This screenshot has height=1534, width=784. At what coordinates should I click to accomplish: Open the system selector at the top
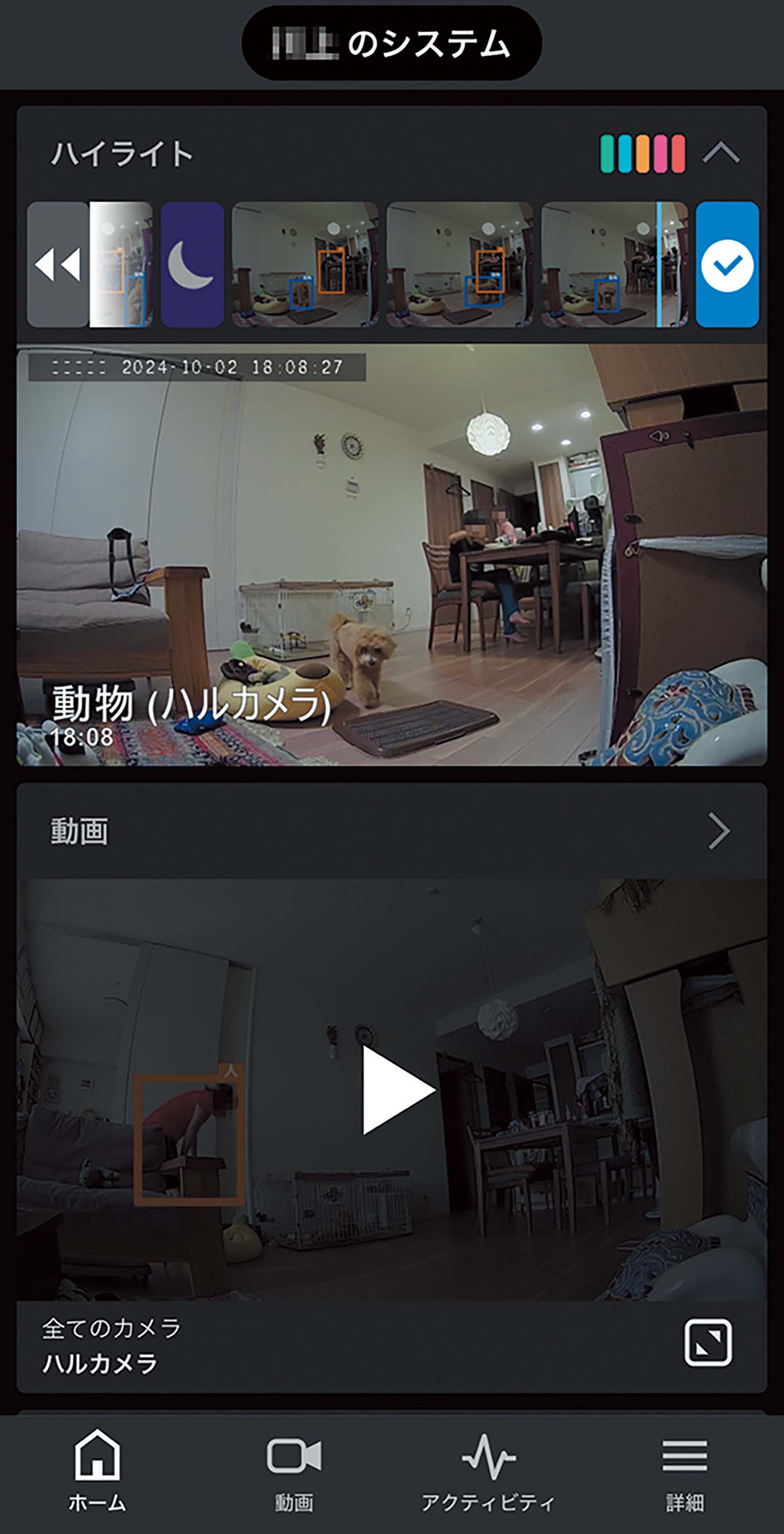(x=391, y=43)
